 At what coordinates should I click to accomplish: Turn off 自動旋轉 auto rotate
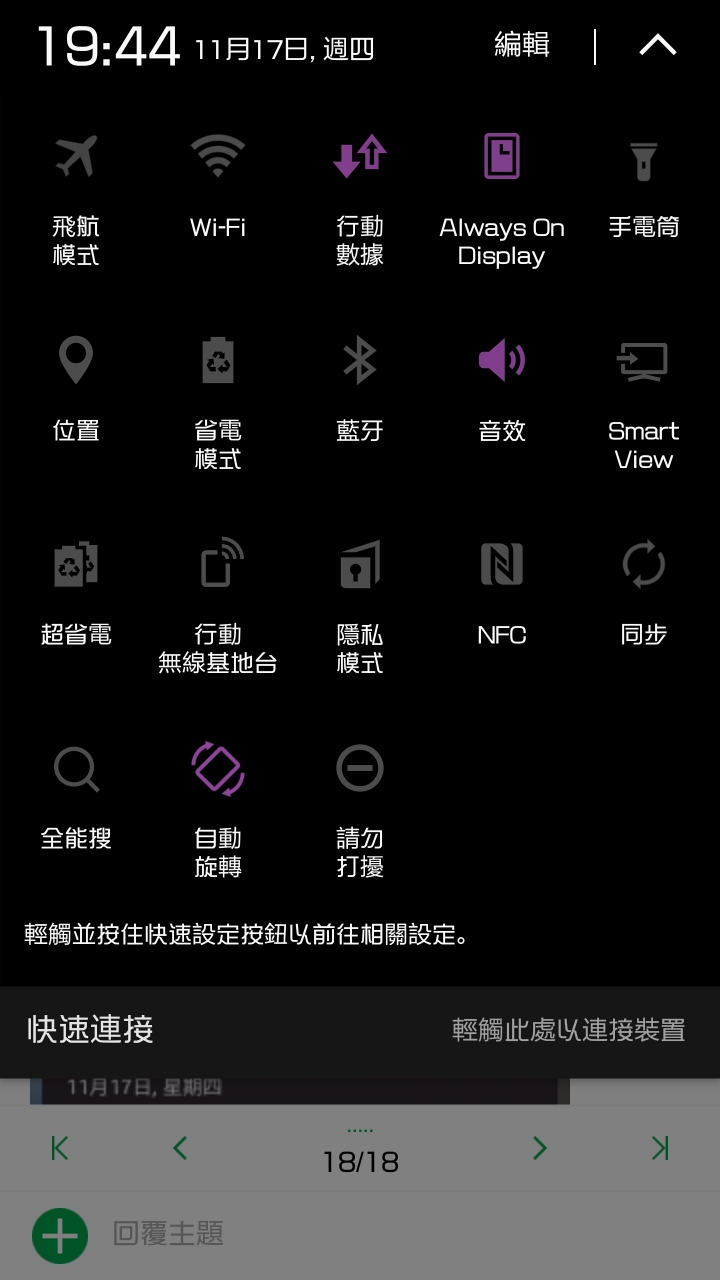click(218, 769)
